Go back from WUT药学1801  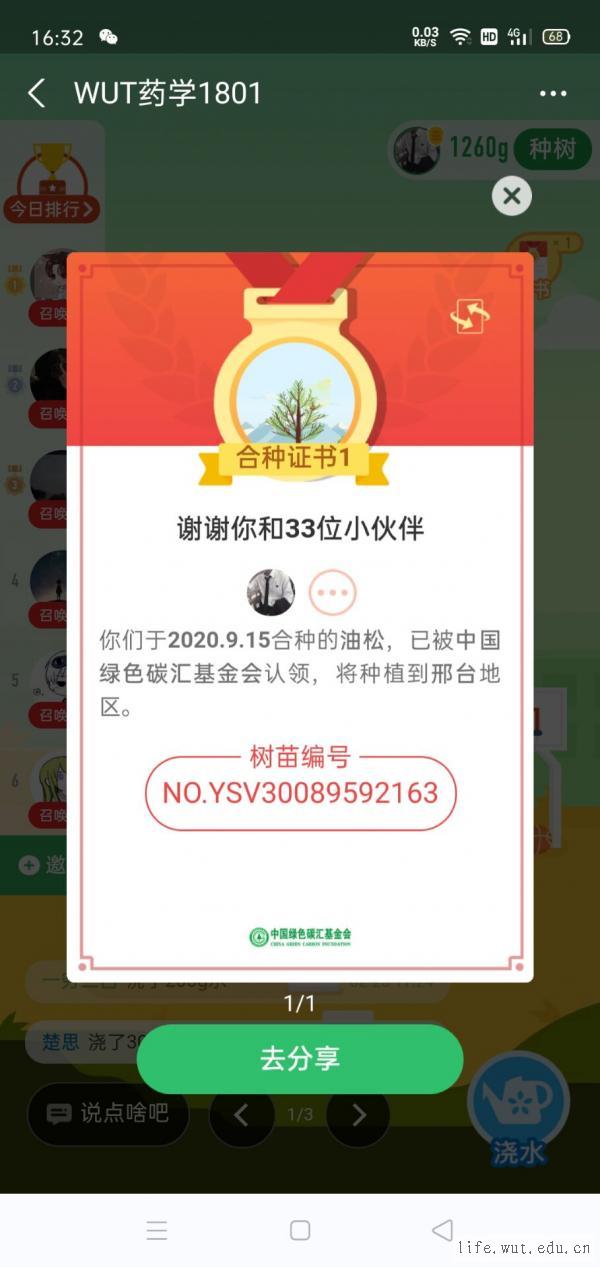(37, 94)
